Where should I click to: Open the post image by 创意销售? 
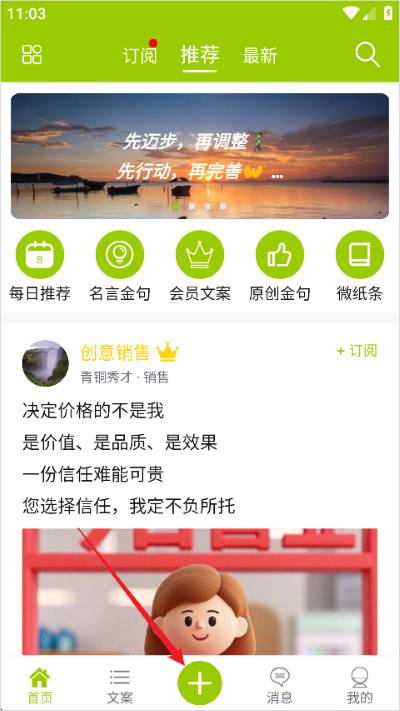click(200, 592)
